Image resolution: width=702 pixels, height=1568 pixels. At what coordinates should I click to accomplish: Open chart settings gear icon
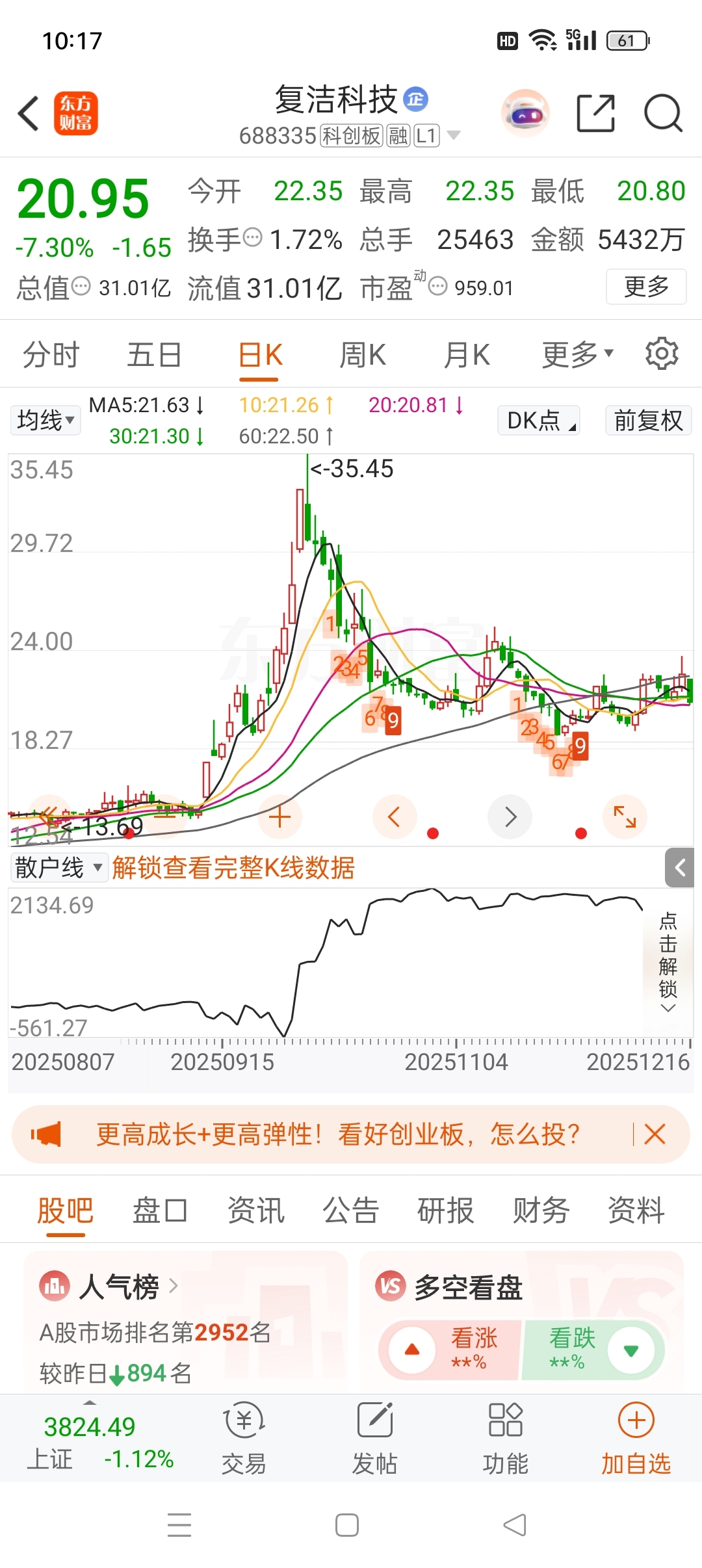click(662, 354)
